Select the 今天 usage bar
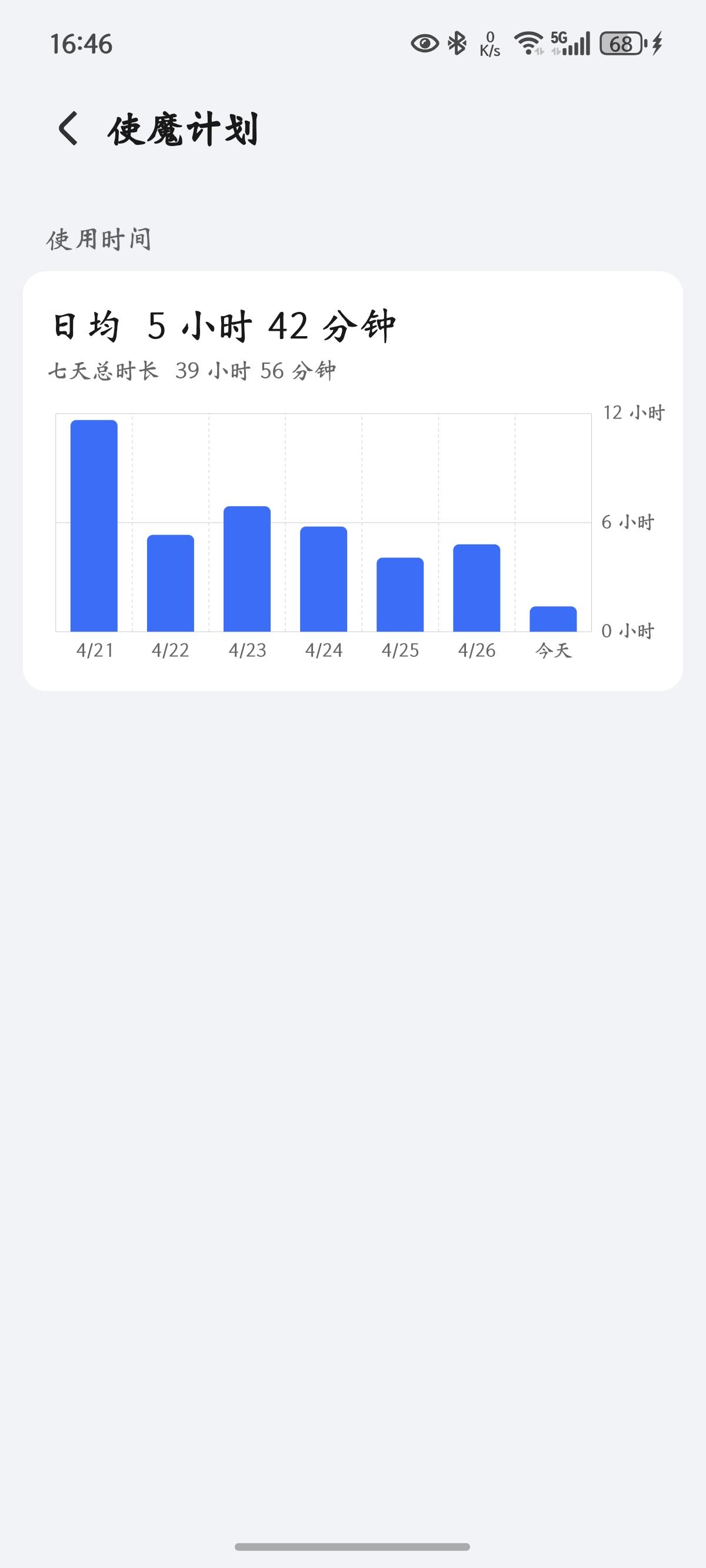 553,619
